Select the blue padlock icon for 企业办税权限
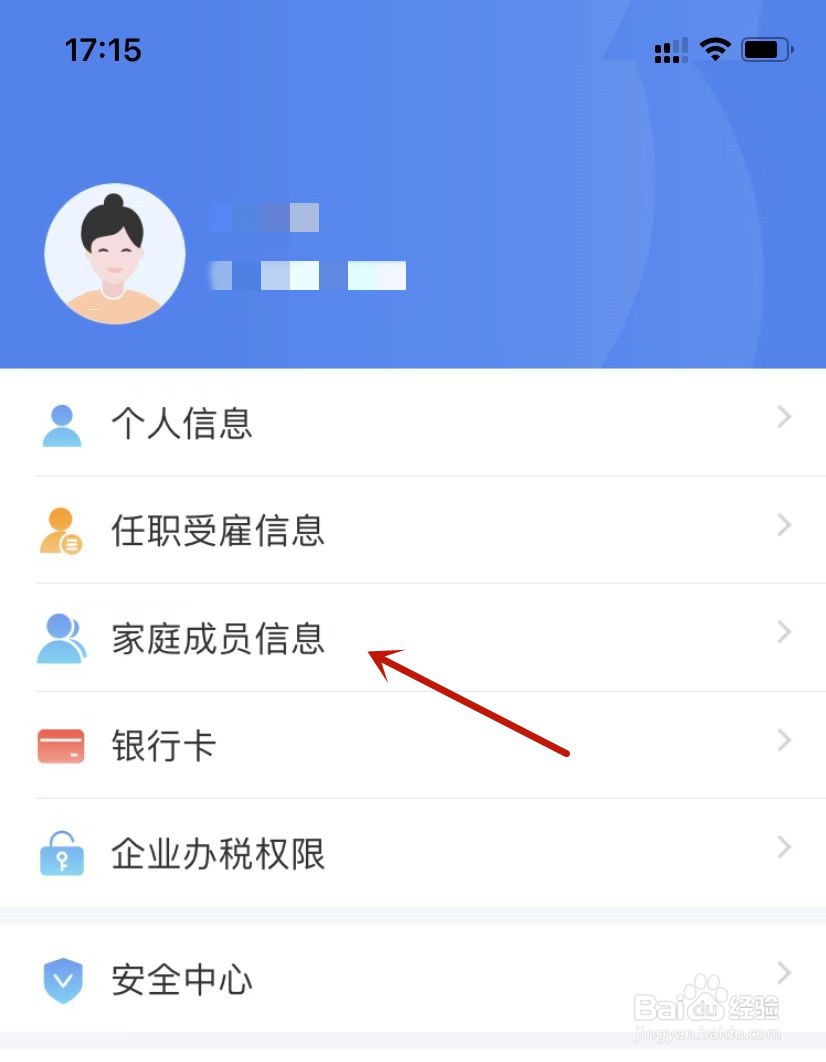This screenshot has width=826, height=1062. (x=61, y=853)
